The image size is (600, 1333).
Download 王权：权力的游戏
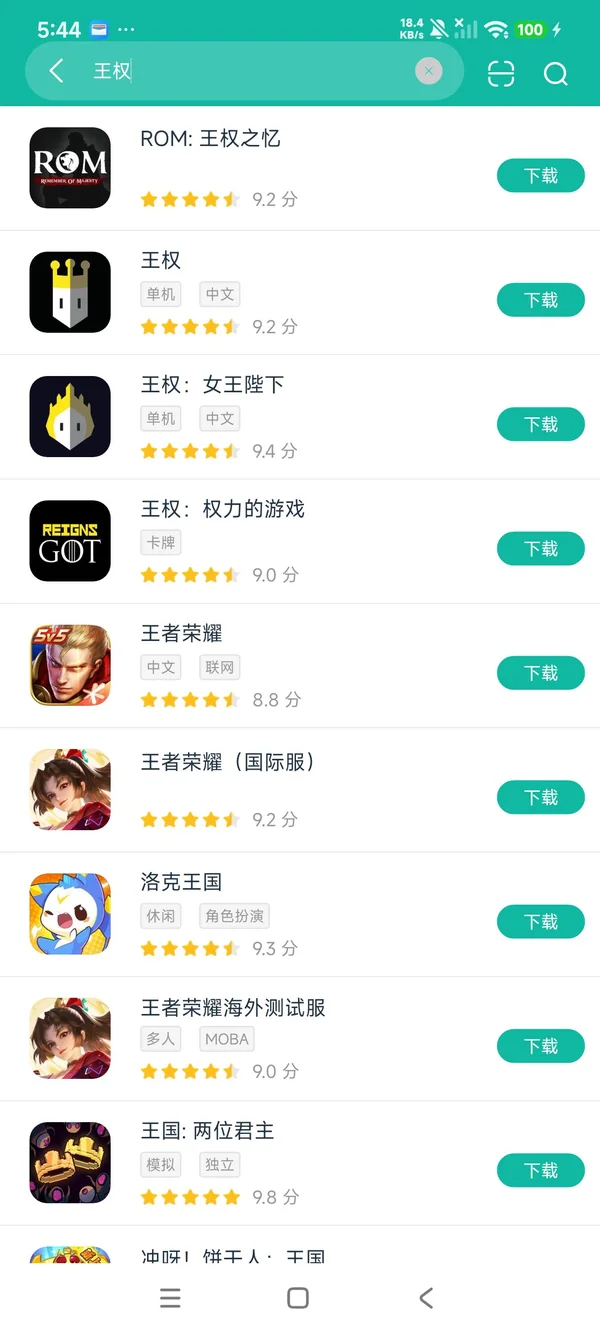(540, 549)
